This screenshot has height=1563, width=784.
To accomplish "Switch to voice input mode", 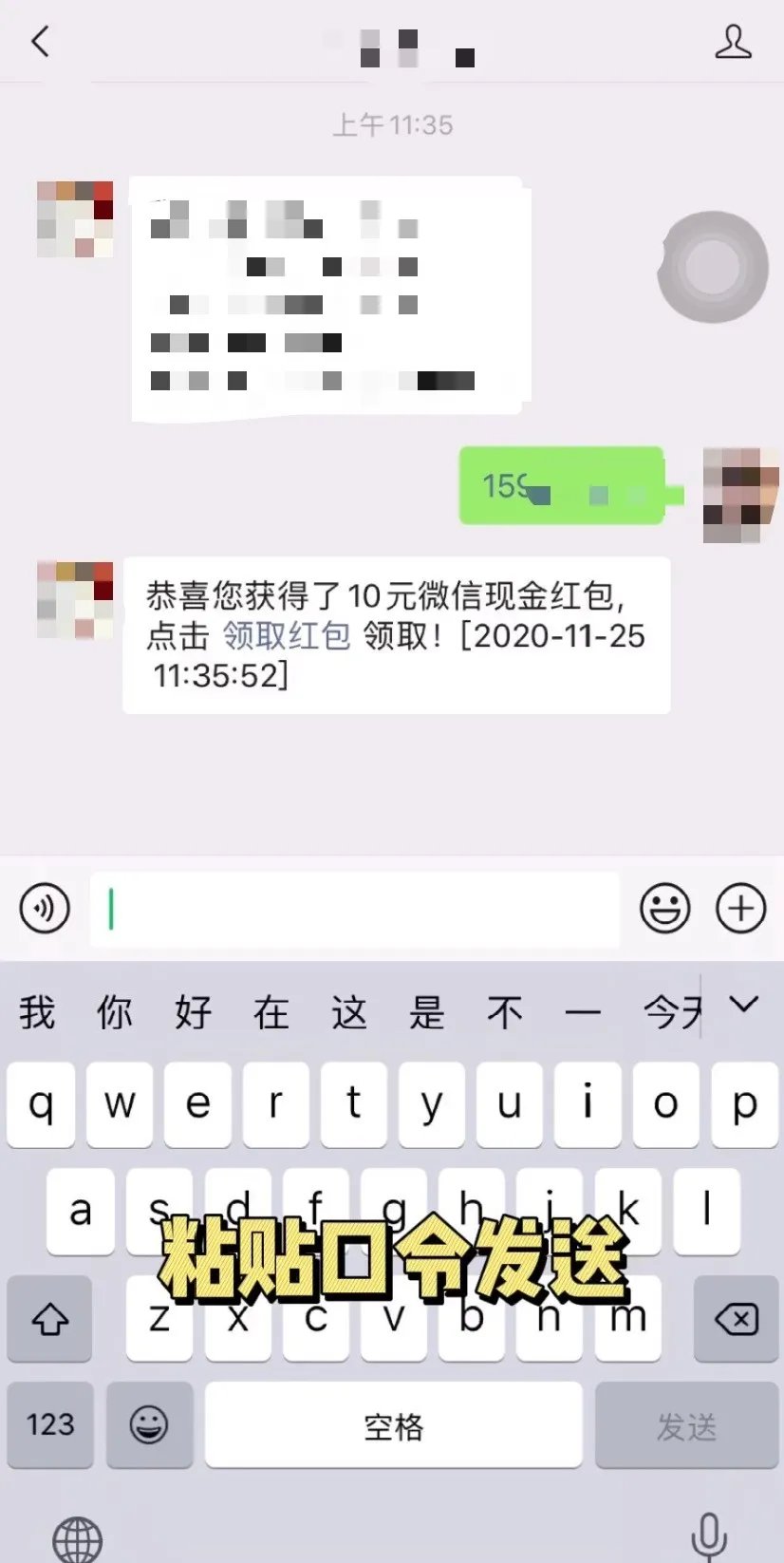I will coord(45,909).
